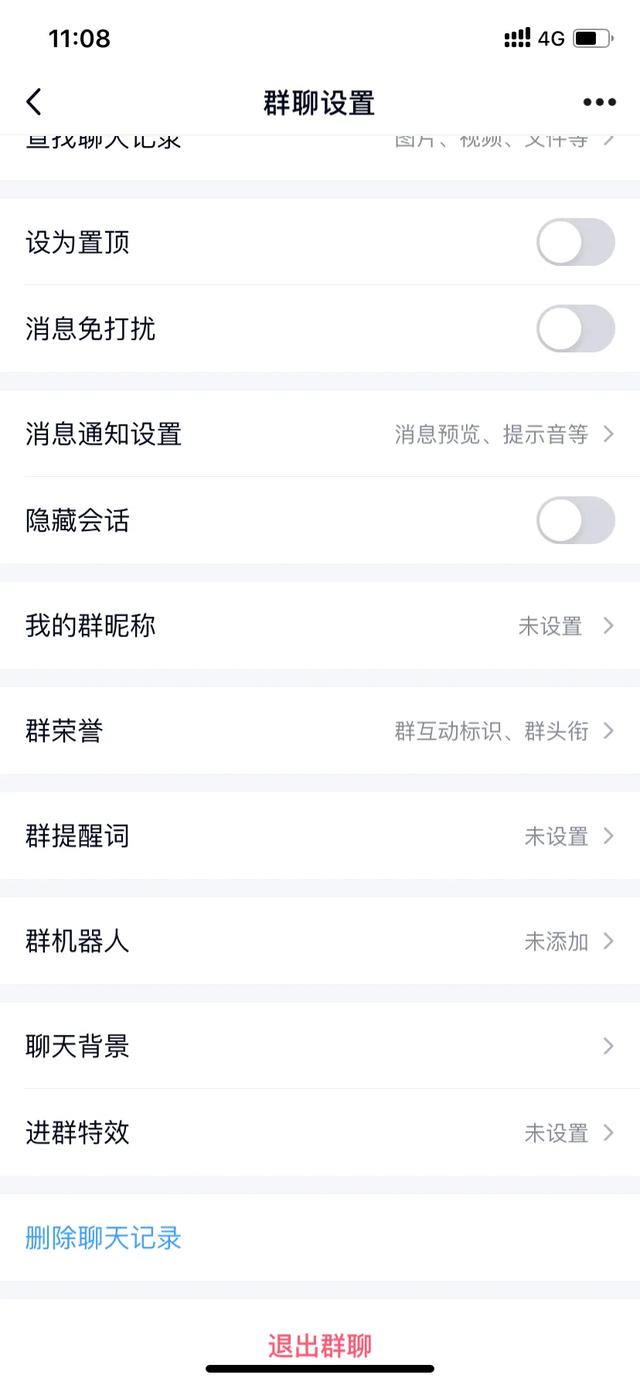
Task: Open the three-dot overflow menu
Action: pyautogui.click(x=599, y=102)
